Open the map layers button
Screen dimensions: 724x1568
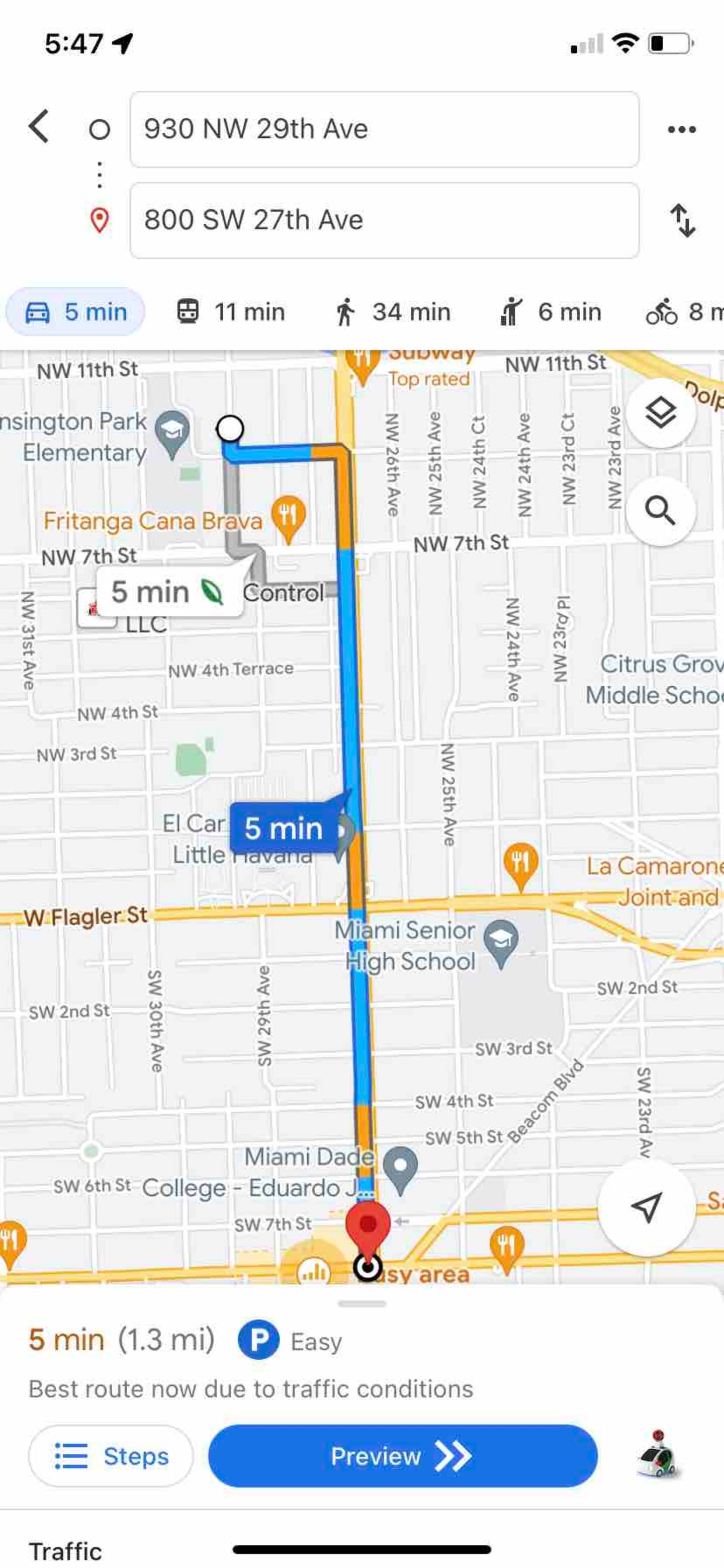pyautogui.click(x=661, y=414)
